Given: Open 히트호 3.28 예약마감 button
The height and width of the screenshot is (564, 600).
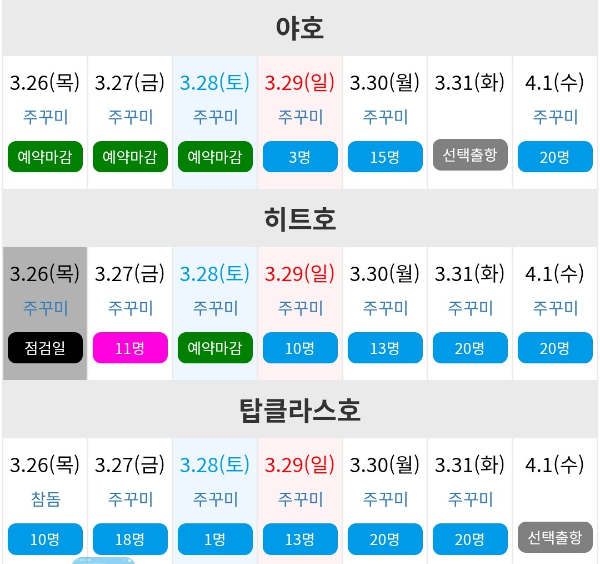Looking at the screenshot, I should pyautogui.click(x=215, y=348).
